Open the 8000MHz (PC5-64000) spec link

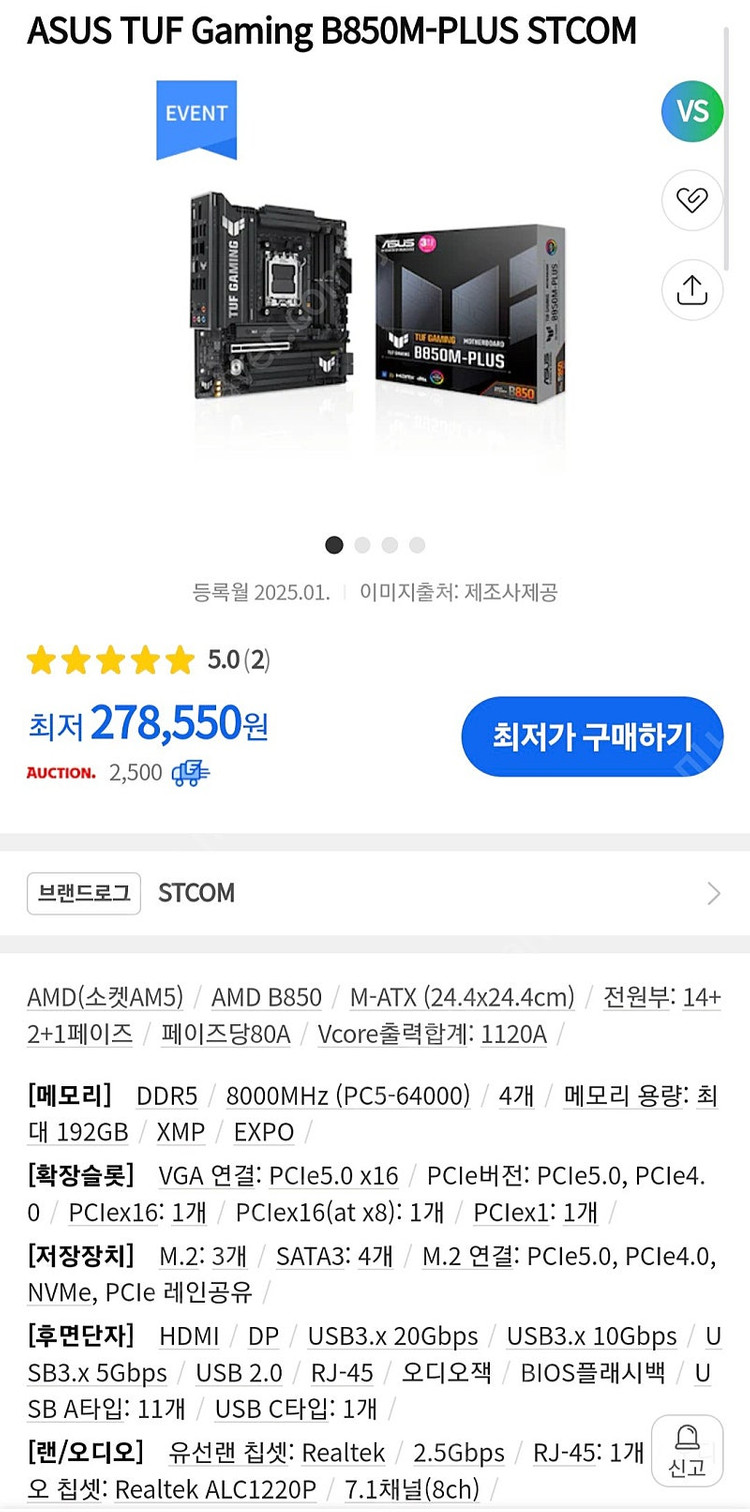point(347,1096)
